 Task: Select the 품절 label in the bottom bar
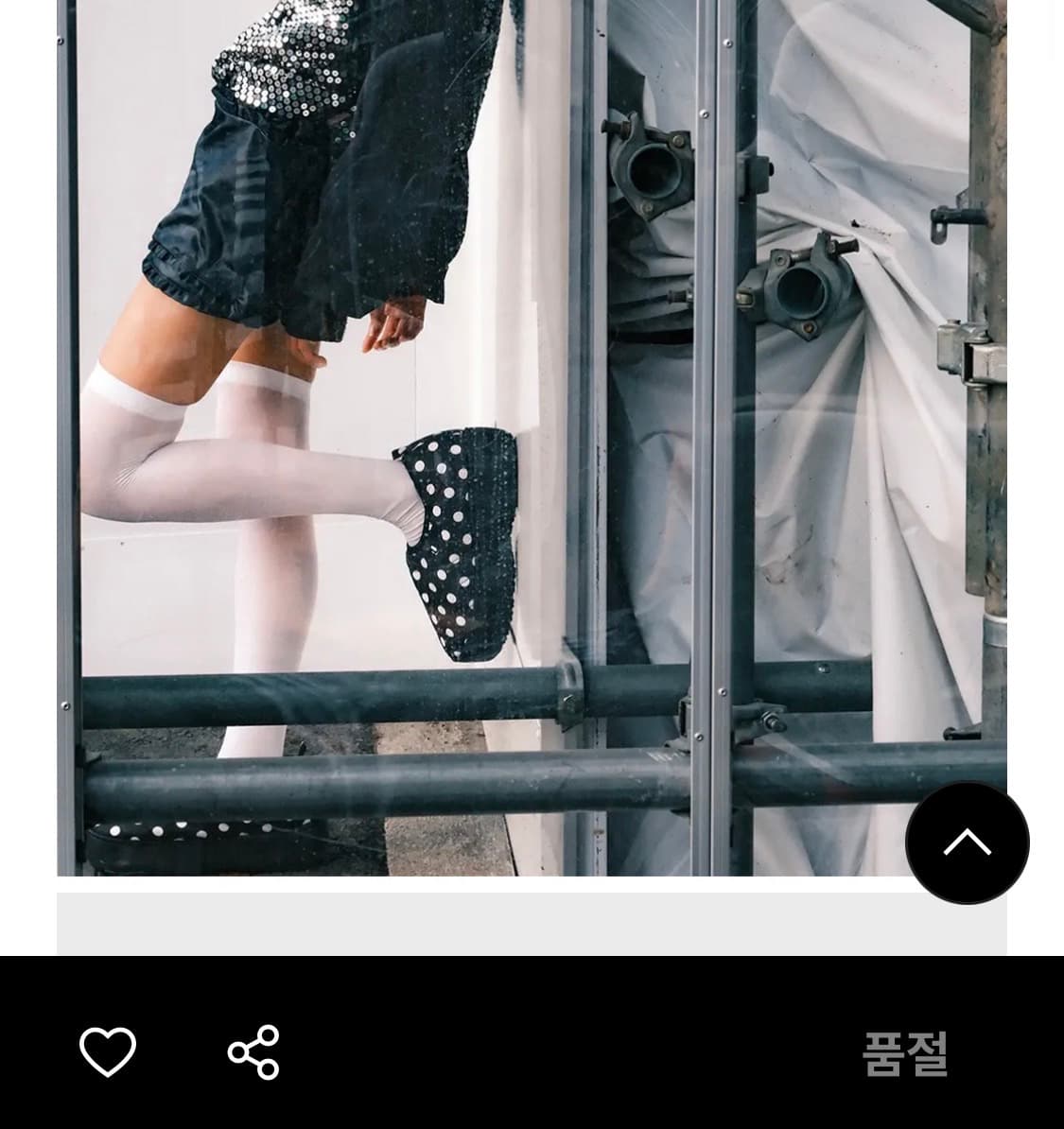[905, 1053]
